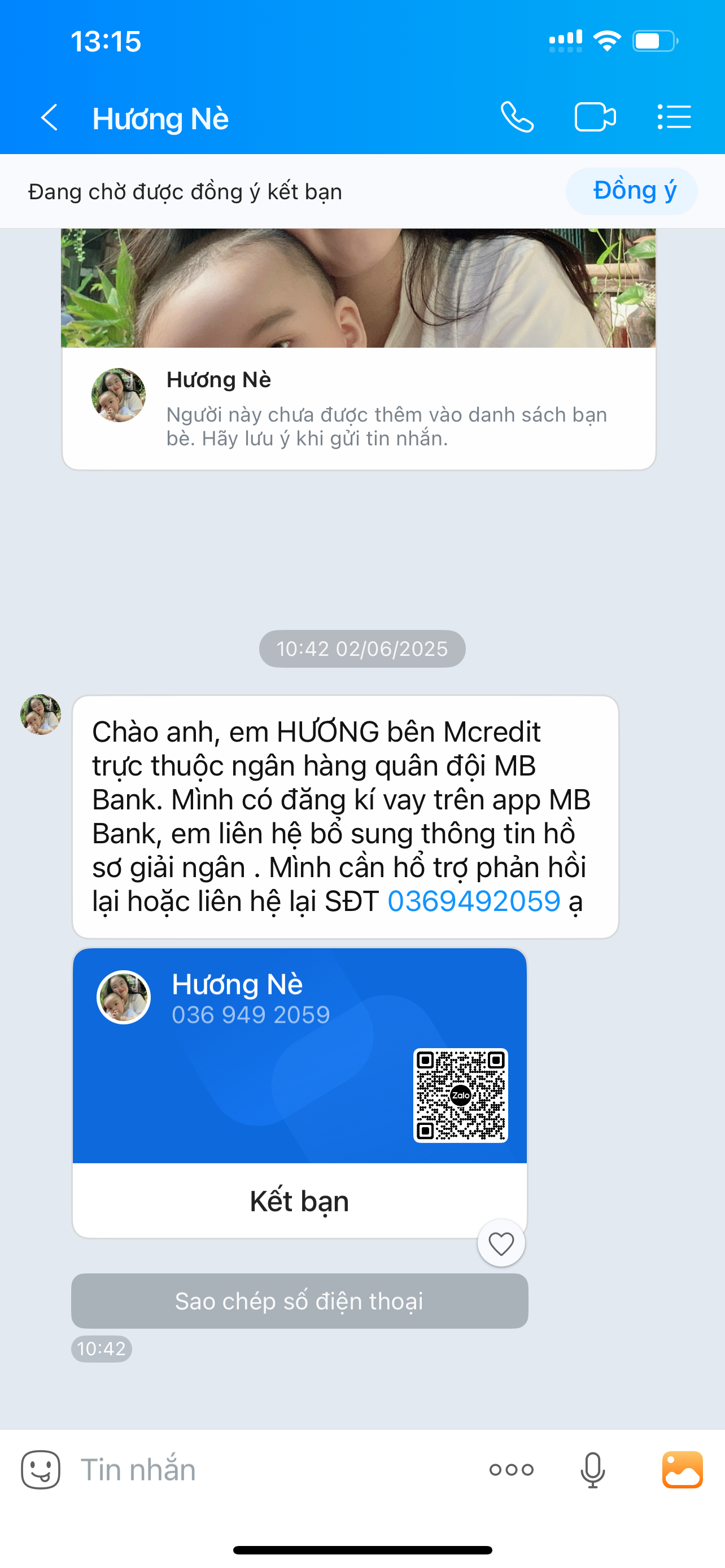
Task: Tap the phone number link 0369492059
Action: tap(474, 901)
